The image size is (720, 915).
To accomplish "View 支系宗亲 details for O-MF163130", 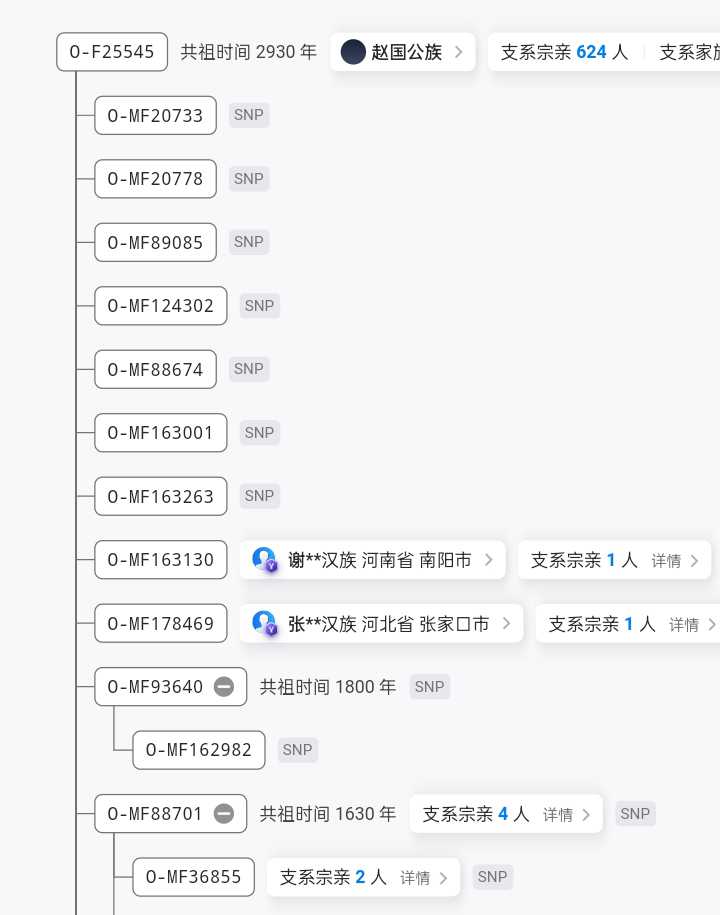I will coord(614,560).
